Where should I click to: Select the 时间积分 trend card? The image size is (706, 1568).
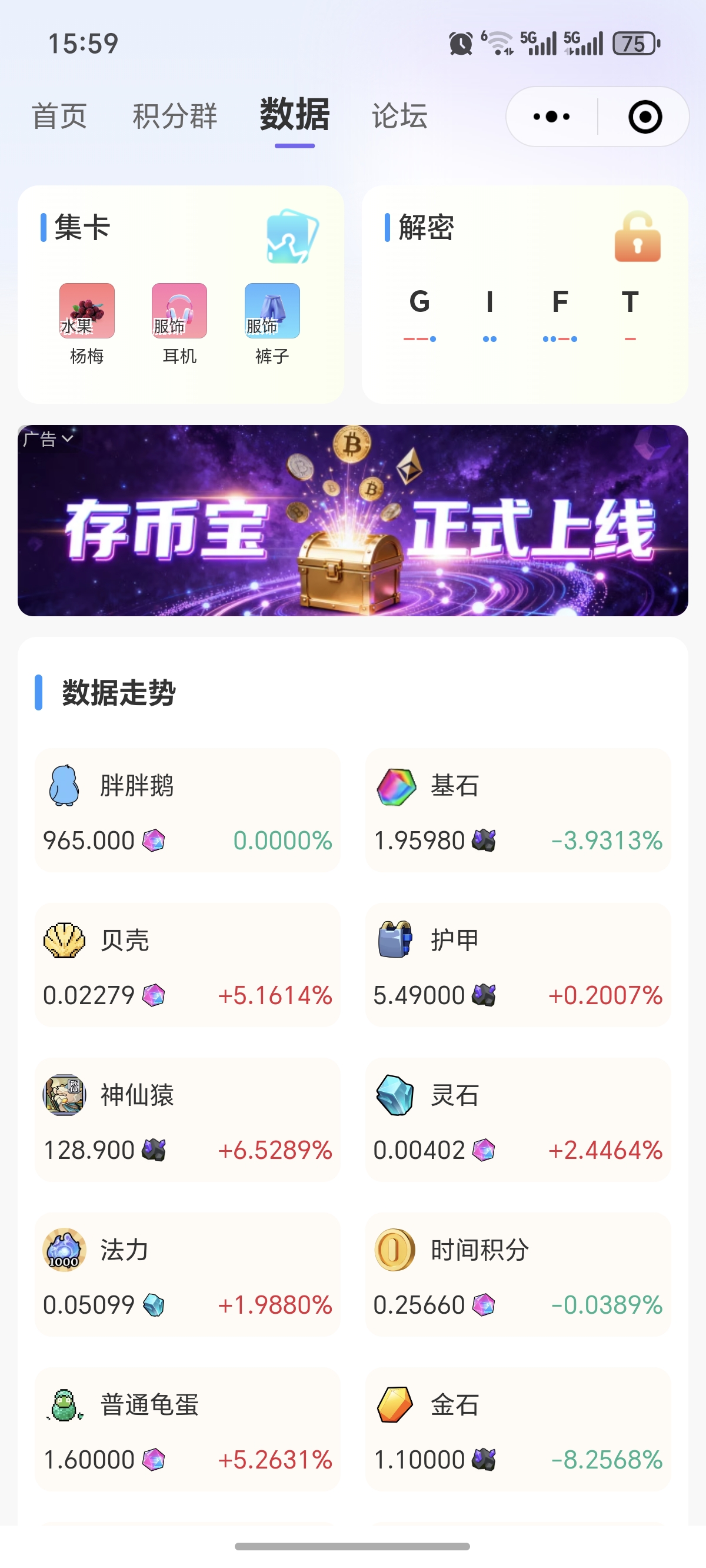pos(517,1274)
